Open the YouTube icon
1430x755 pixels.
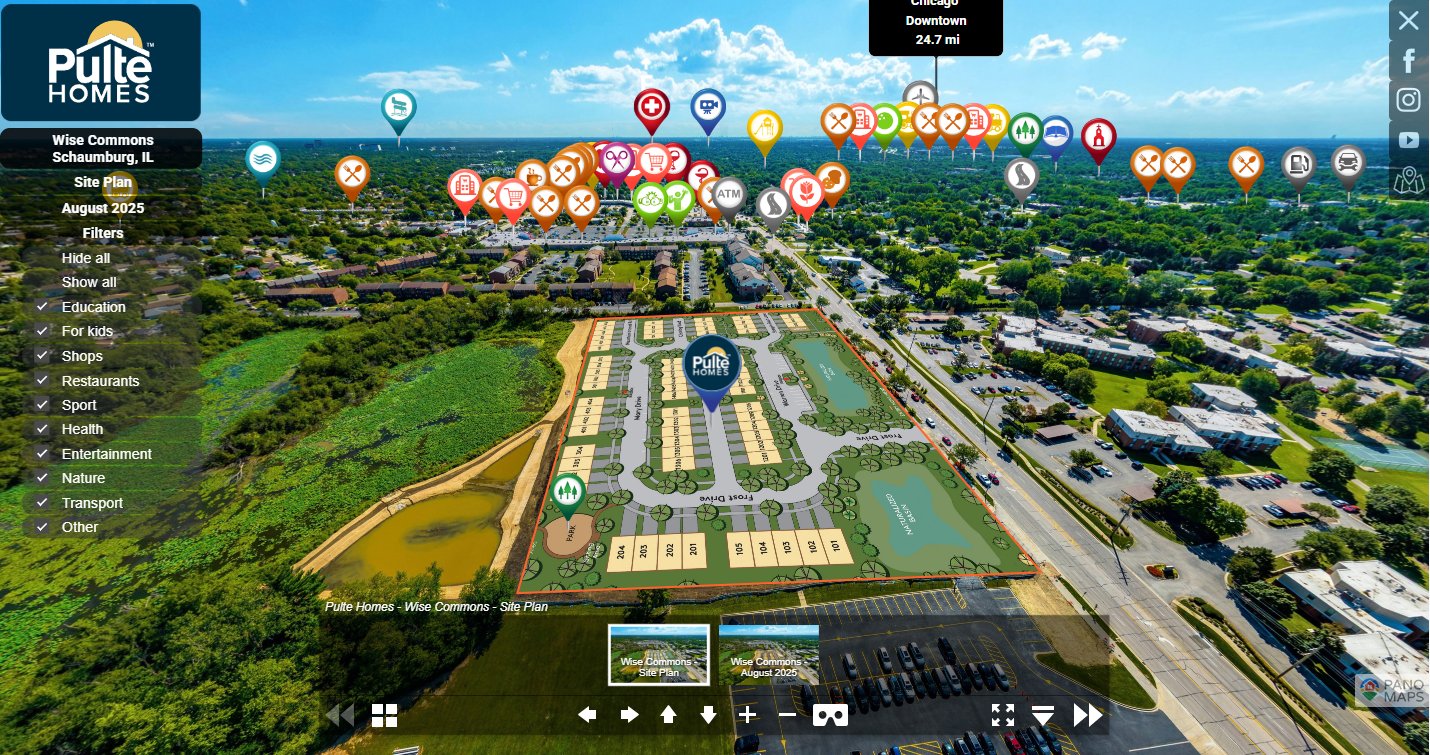(1408, 140)
